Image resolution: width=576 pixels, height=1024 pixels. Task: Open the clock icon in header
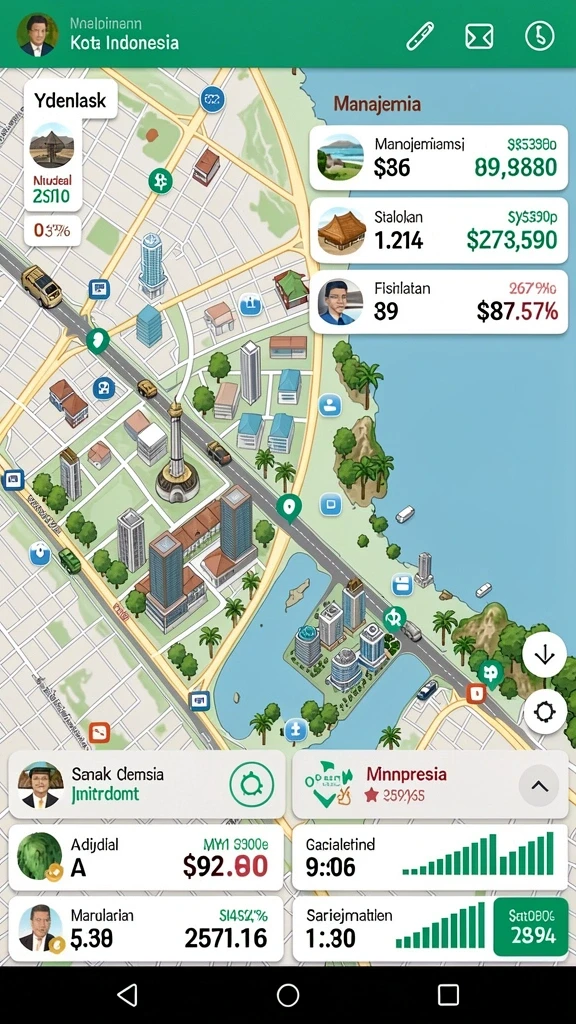click(x=539, y=35)
